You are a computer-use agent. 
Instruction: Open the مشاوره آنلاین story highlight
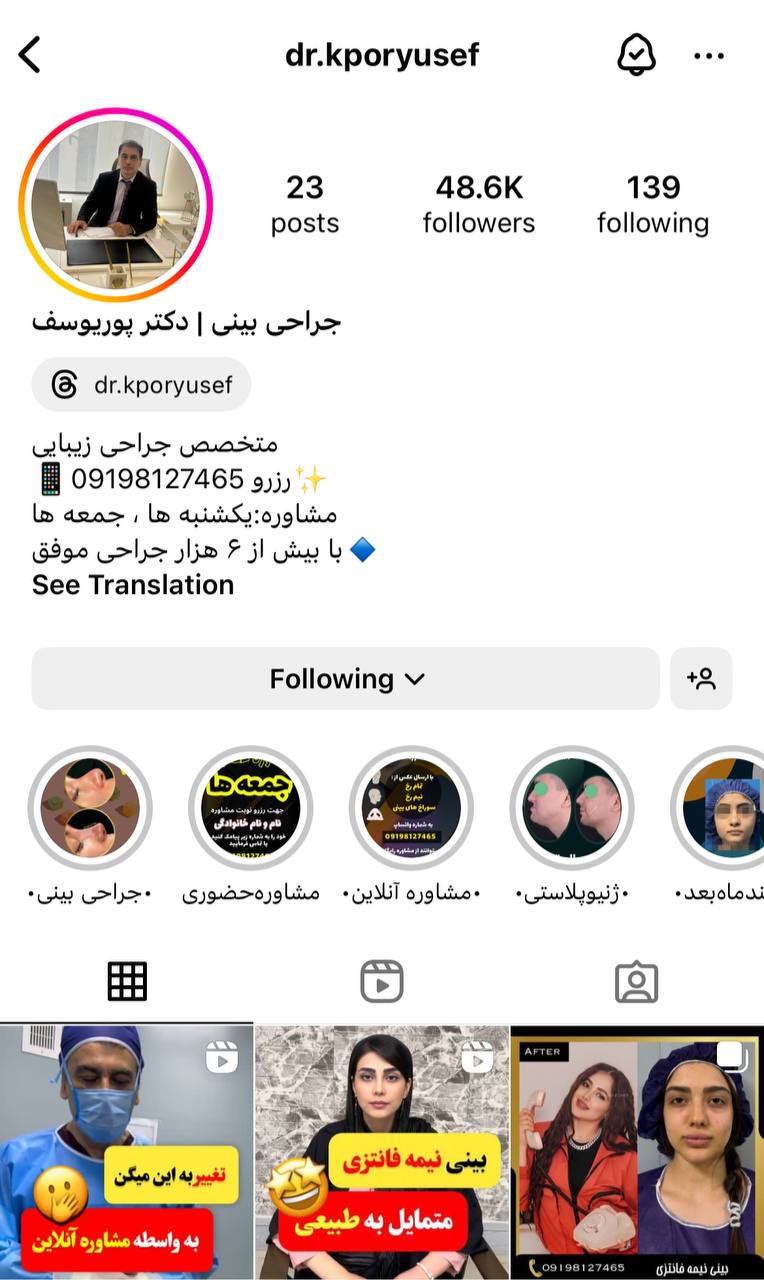[411, 808]
